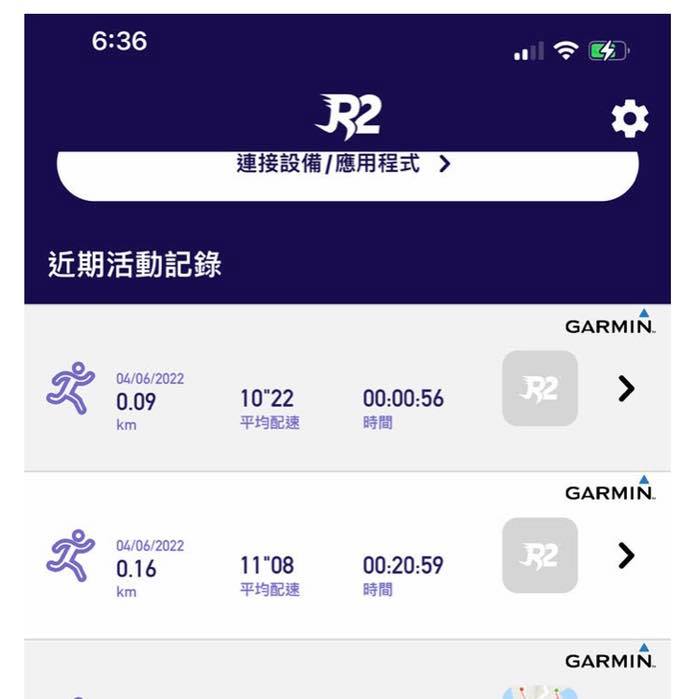Open 連接設備/應用程式 to connect a device or app
Screen dimensions: 698x699
[x=346, y=165]
